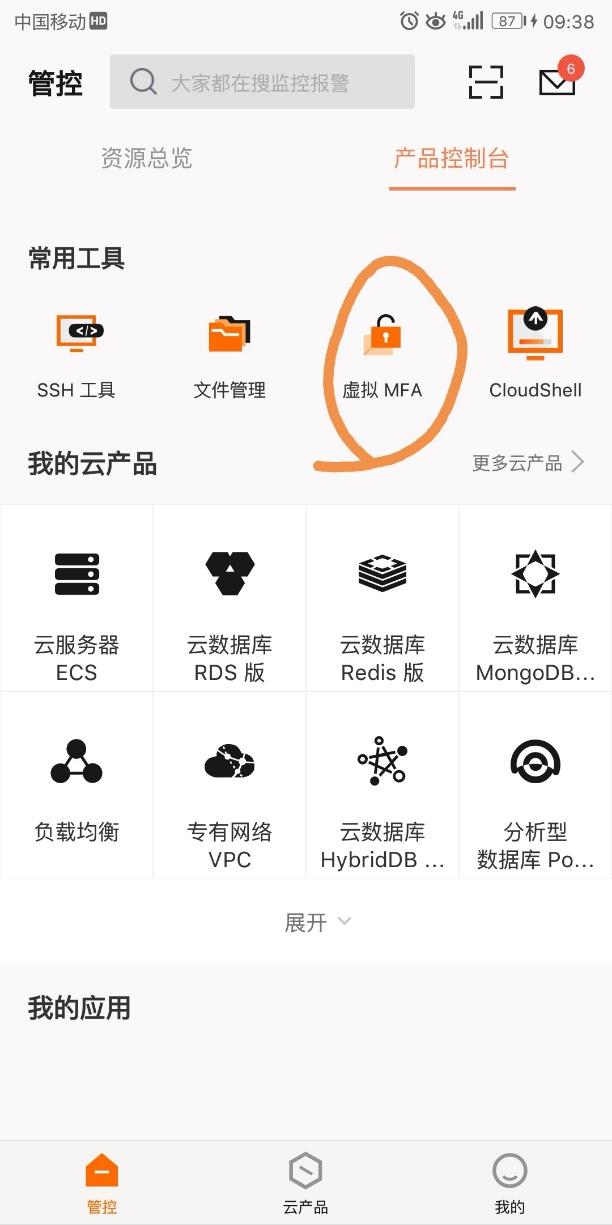This screenshot has height=1225, width=612.
Task: Open 专有网络 VPC
Action: point(230,785)
